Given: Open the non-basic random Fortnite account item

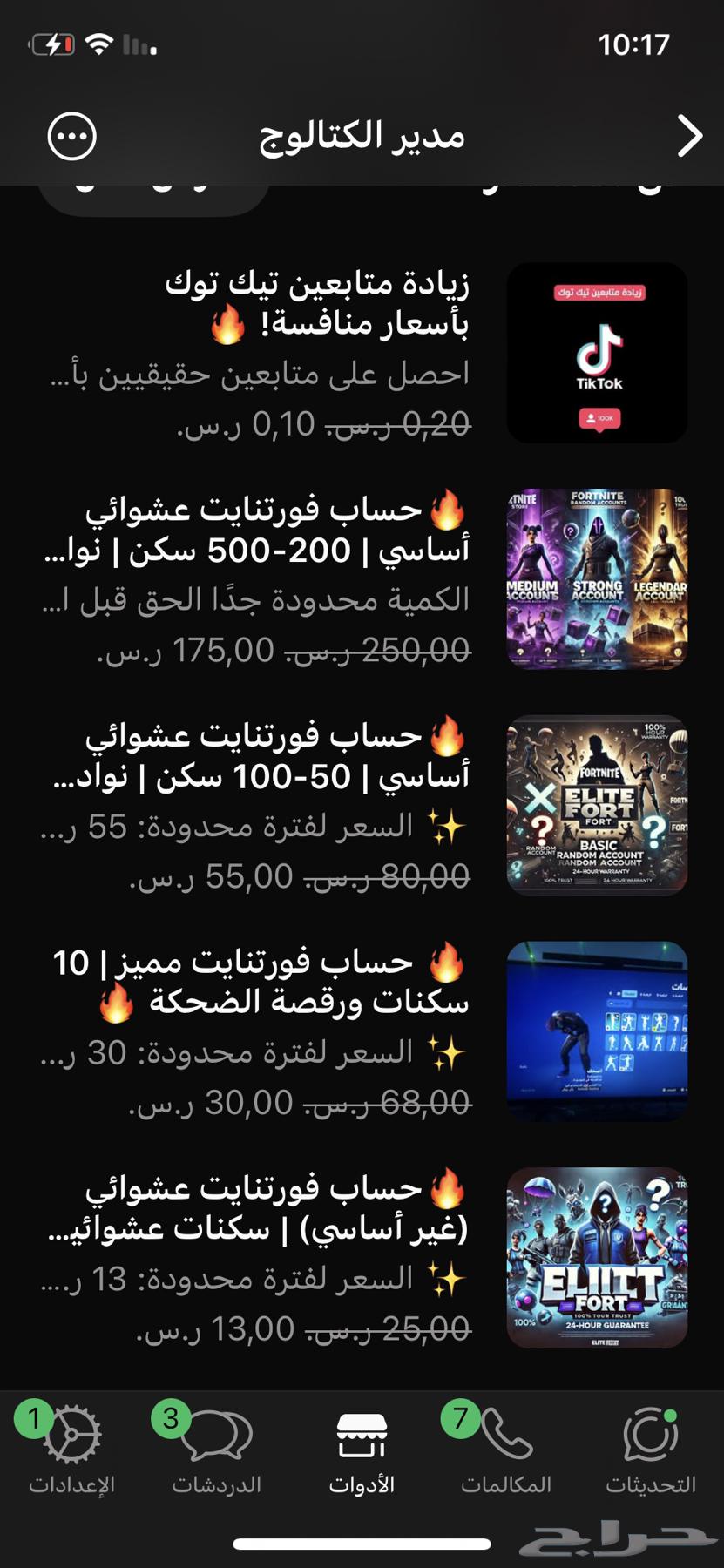Looking at the screenshot, I should click(362, 1258).
